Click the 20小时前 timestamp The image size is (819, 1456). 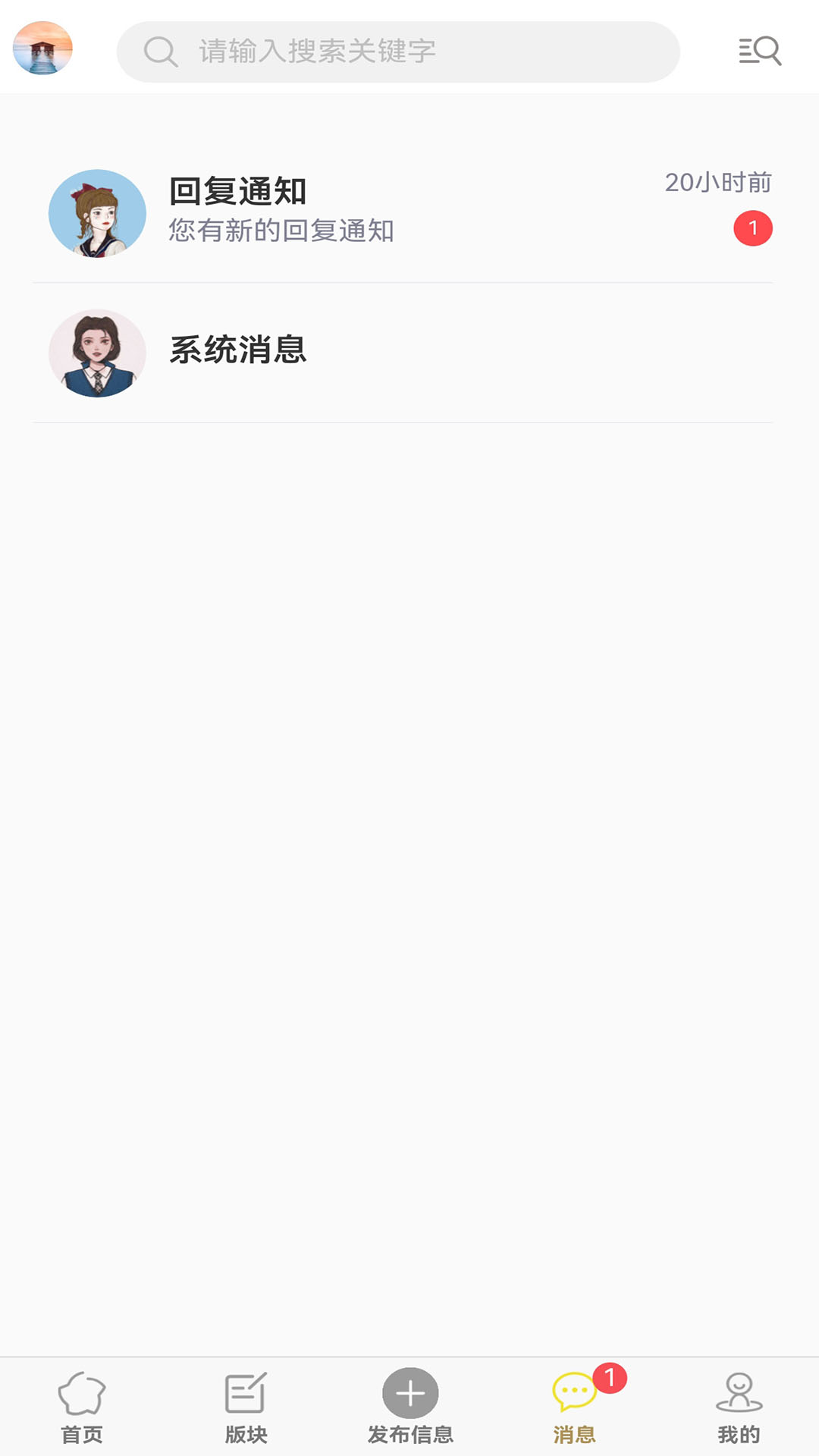pyautogui.click(x=717, y=181)
